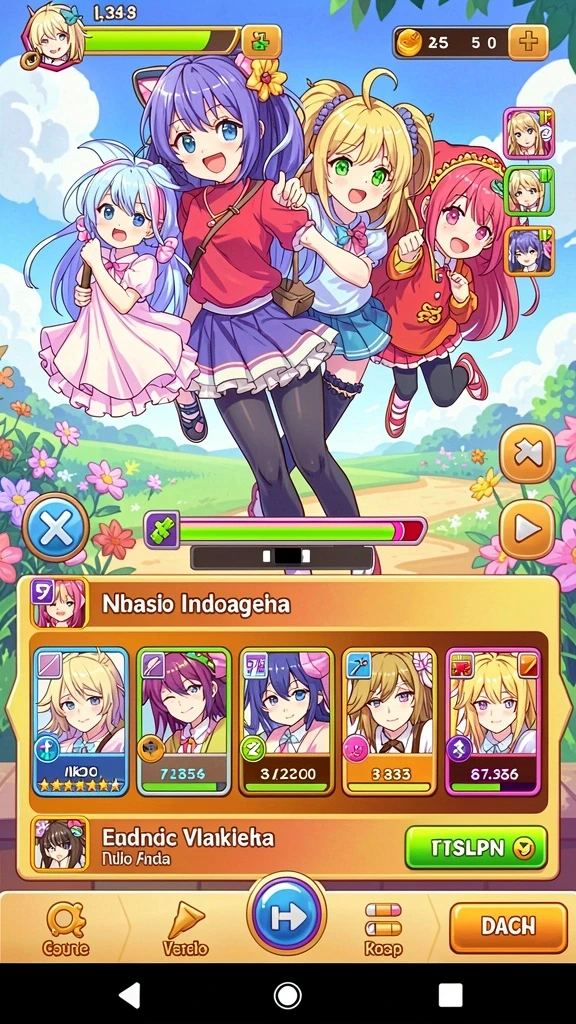576x1024 pixels.
Task: Tap the green icon button beside the top bar
Action: [x=261, y=42]
